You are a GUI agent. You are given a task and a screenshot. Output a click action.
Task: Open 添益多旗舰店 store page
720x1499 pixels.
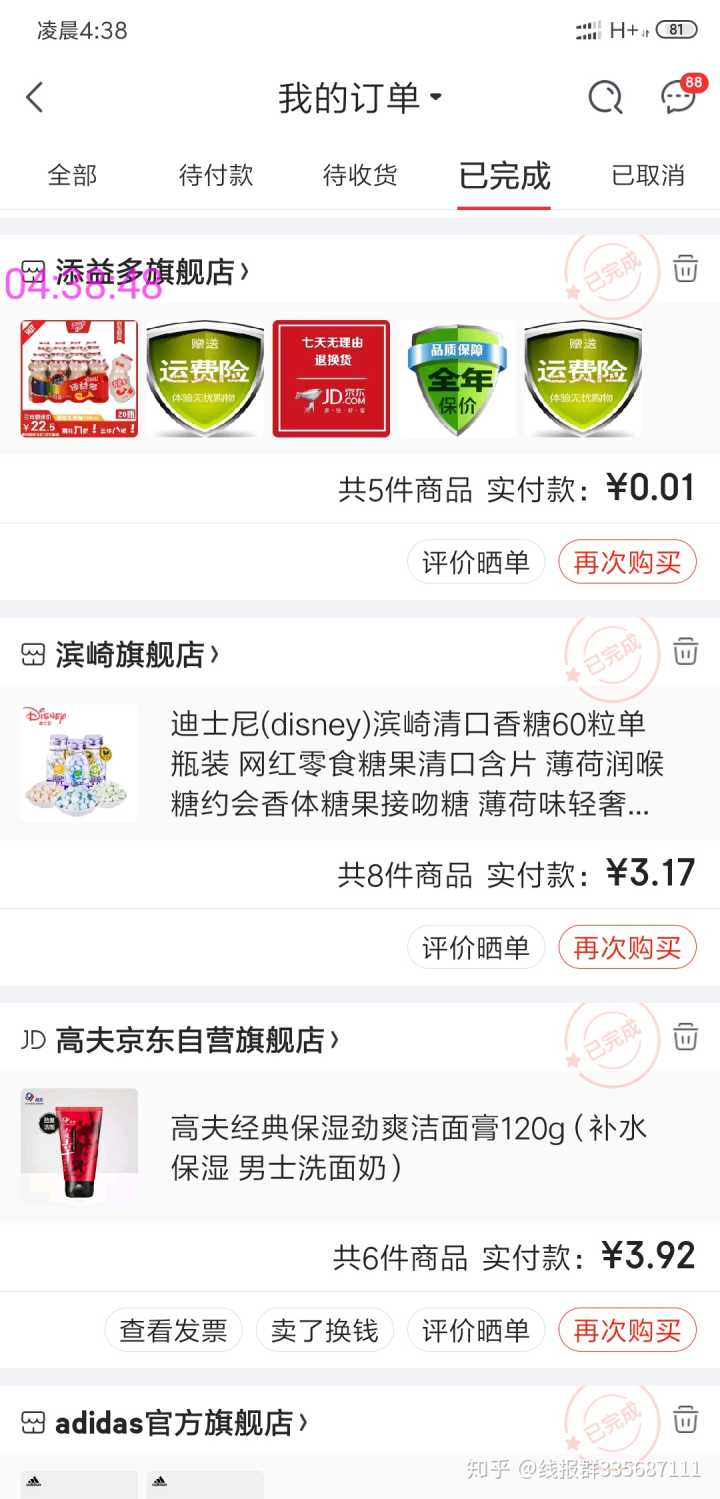click(x=150, y=271)
